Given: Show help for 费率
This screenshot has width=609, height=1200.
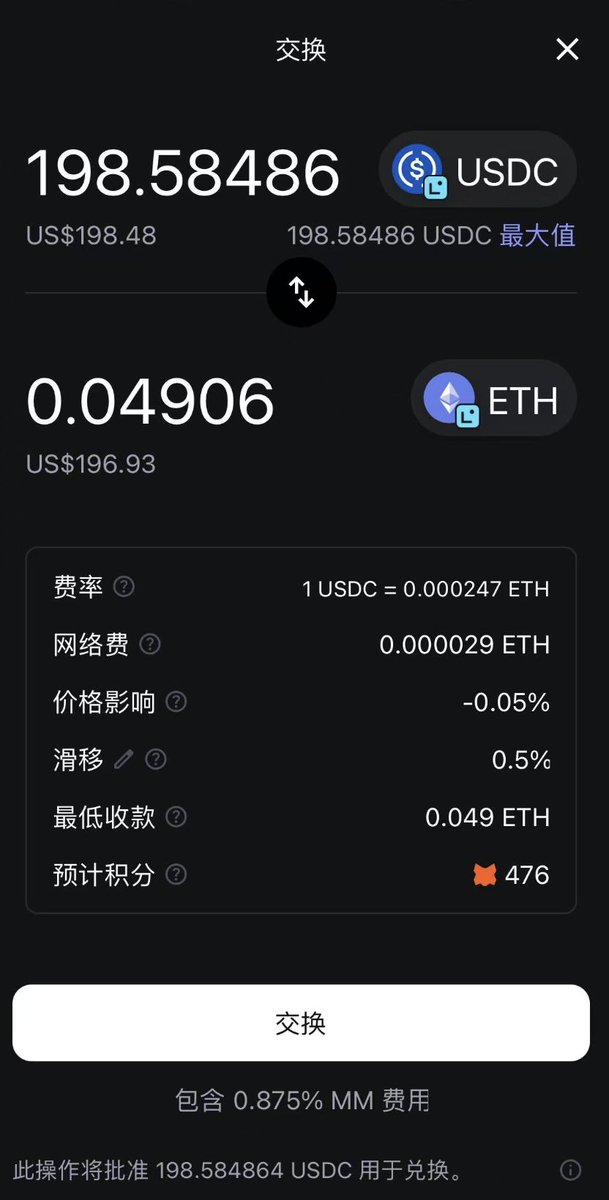Looking at the screenshot, I should coord(124,587).
